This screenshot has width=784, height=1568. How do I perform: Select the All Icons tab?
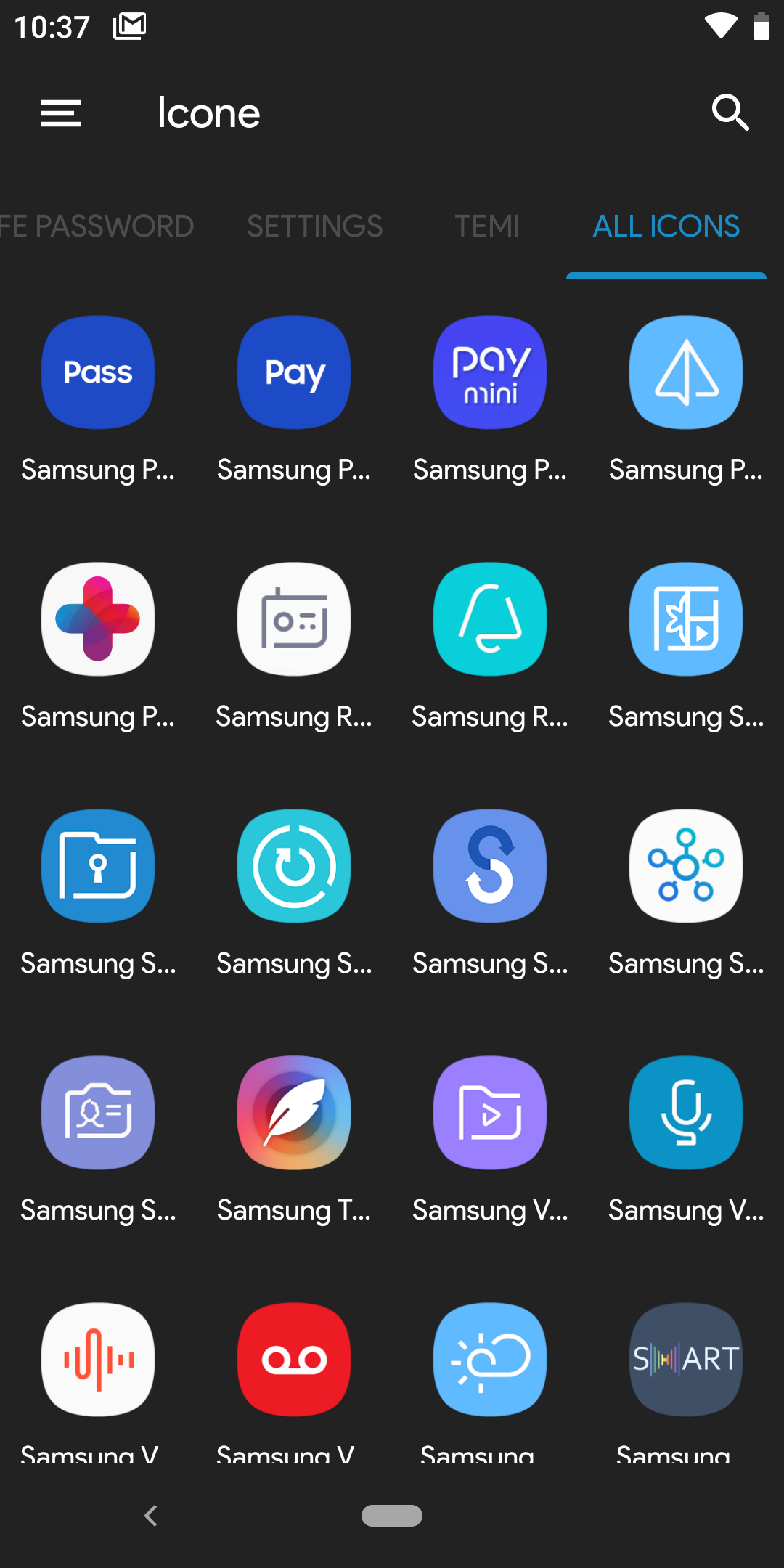tap(666, 226)
